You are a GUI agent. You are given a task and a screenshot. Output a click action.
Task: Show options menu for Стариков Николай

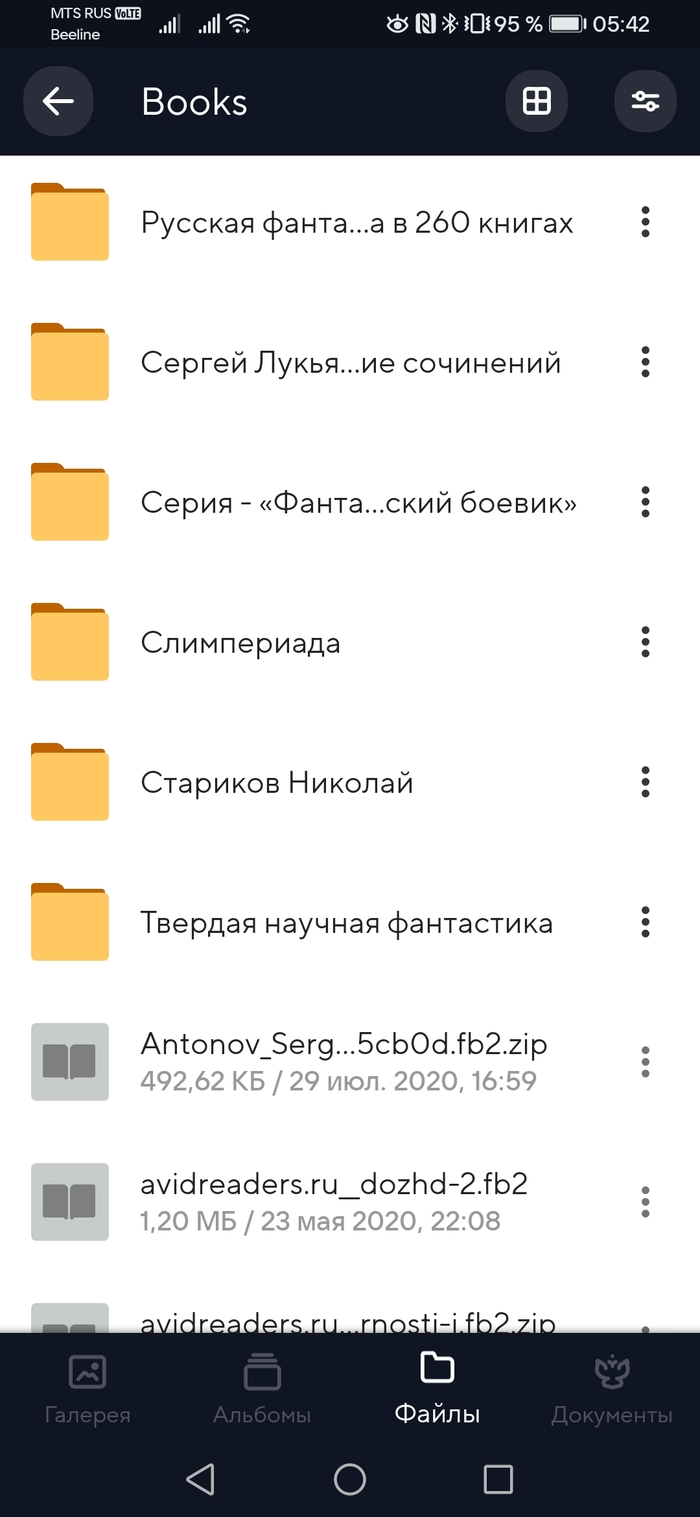645,782
